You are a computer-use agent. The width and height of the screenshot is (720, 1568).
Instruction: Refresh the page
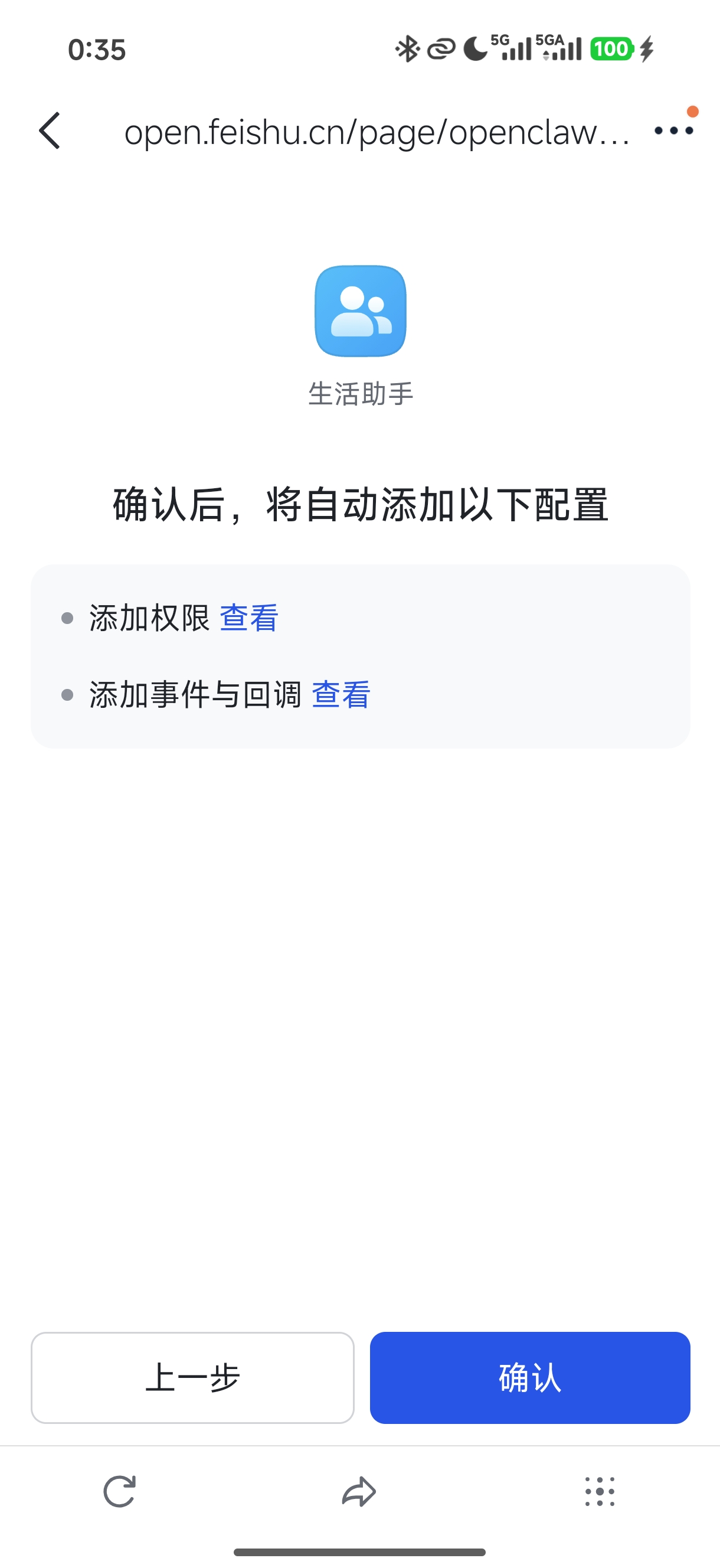click(x=119, y=1491)
